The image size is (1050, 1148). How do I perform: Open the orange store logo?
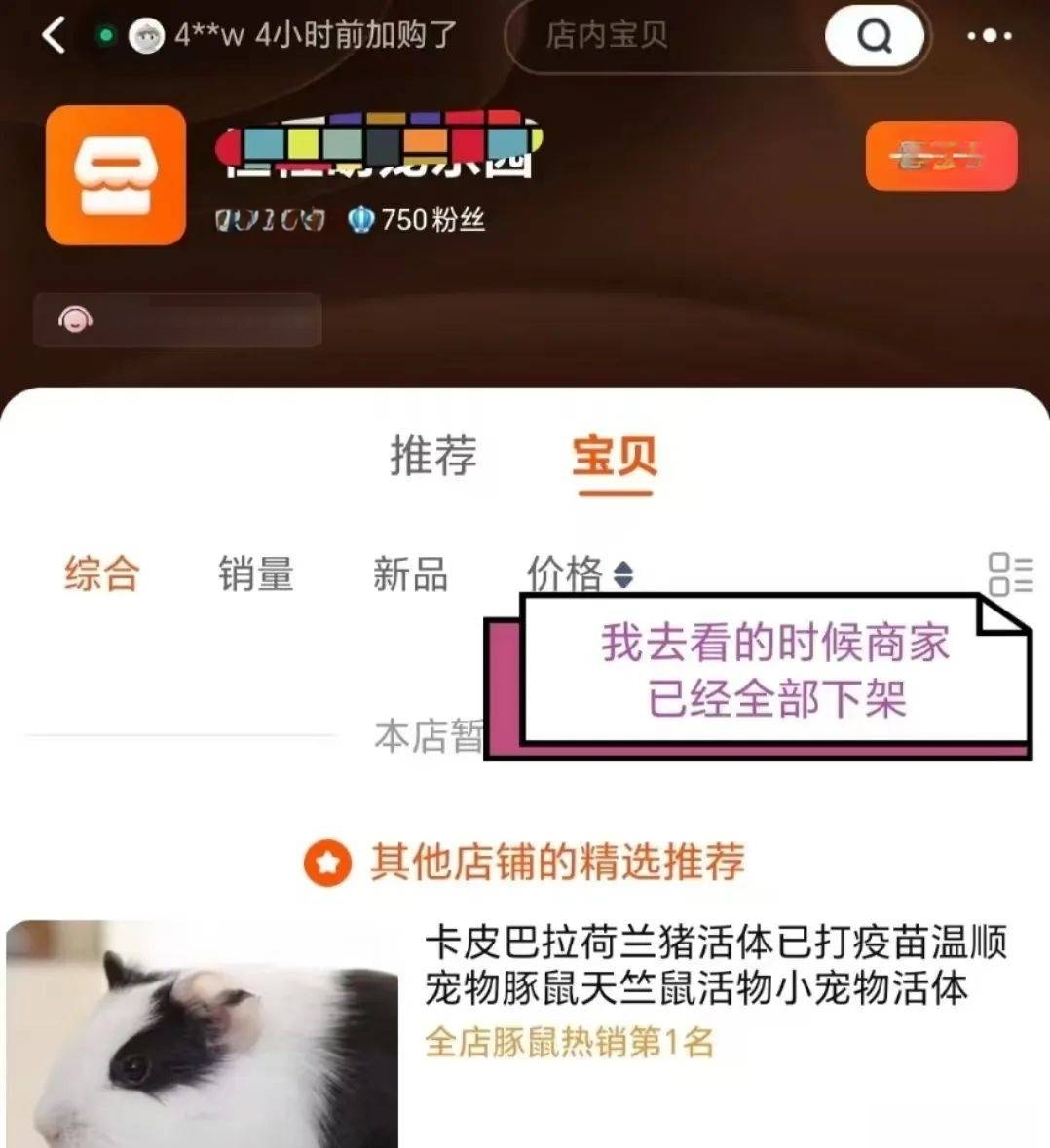pyautogui.click(x=116, y=175)
